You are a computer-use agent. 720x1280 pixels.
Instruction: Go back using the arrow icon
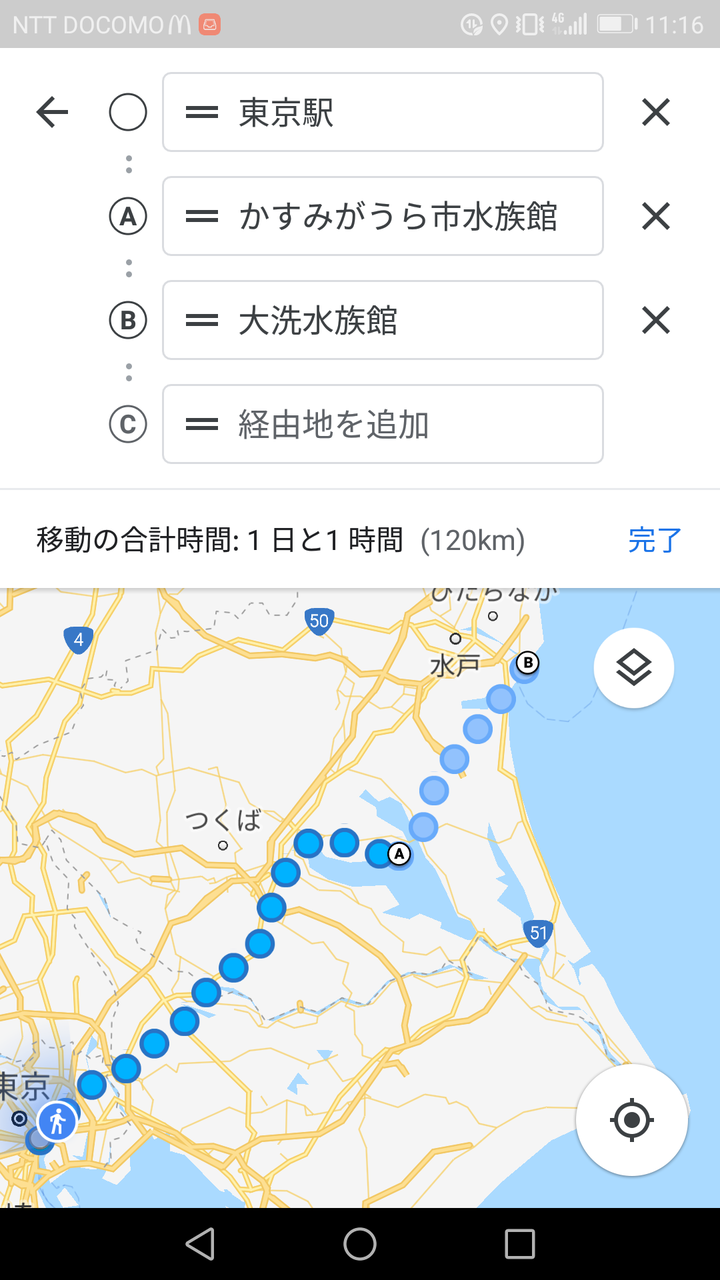tap(52, 113)
